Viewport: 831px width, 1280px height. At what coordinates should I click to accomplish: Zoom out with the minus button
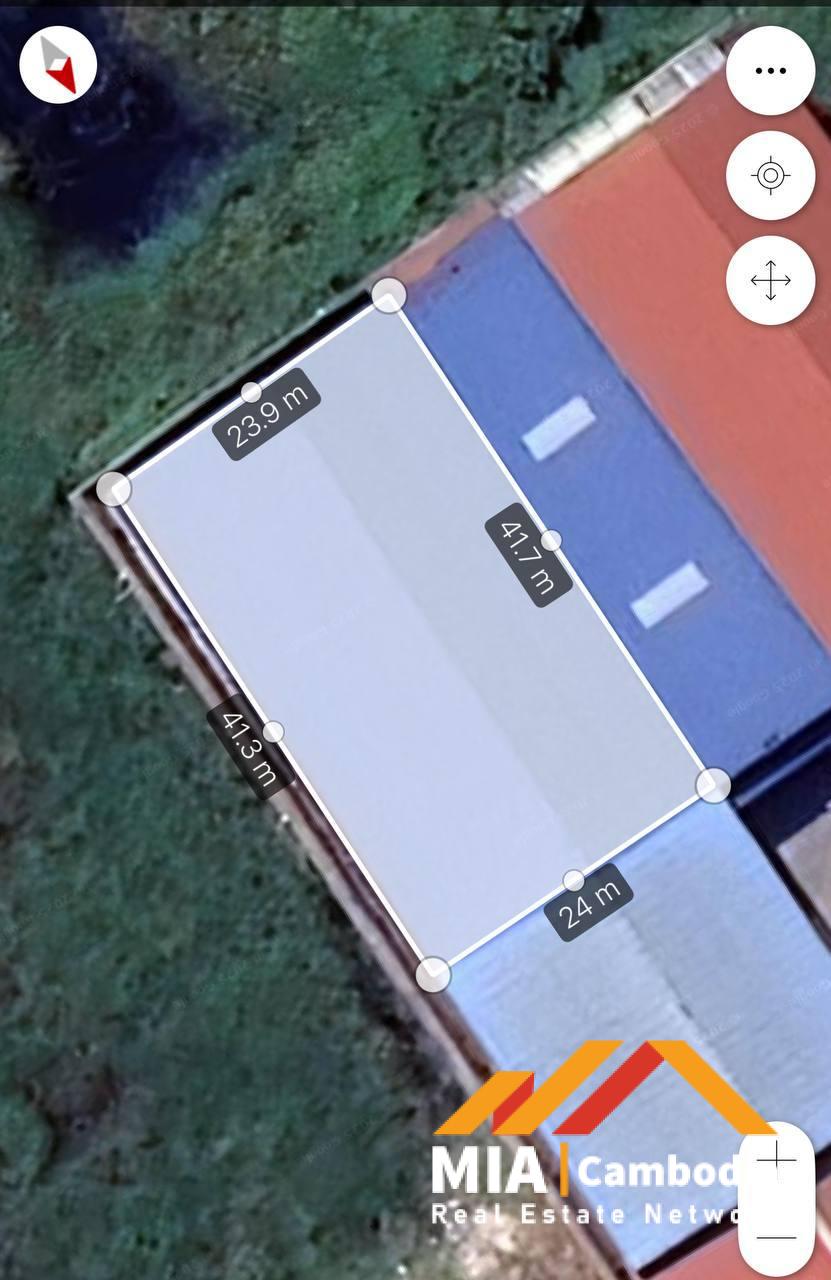(x=777, y=1238)
